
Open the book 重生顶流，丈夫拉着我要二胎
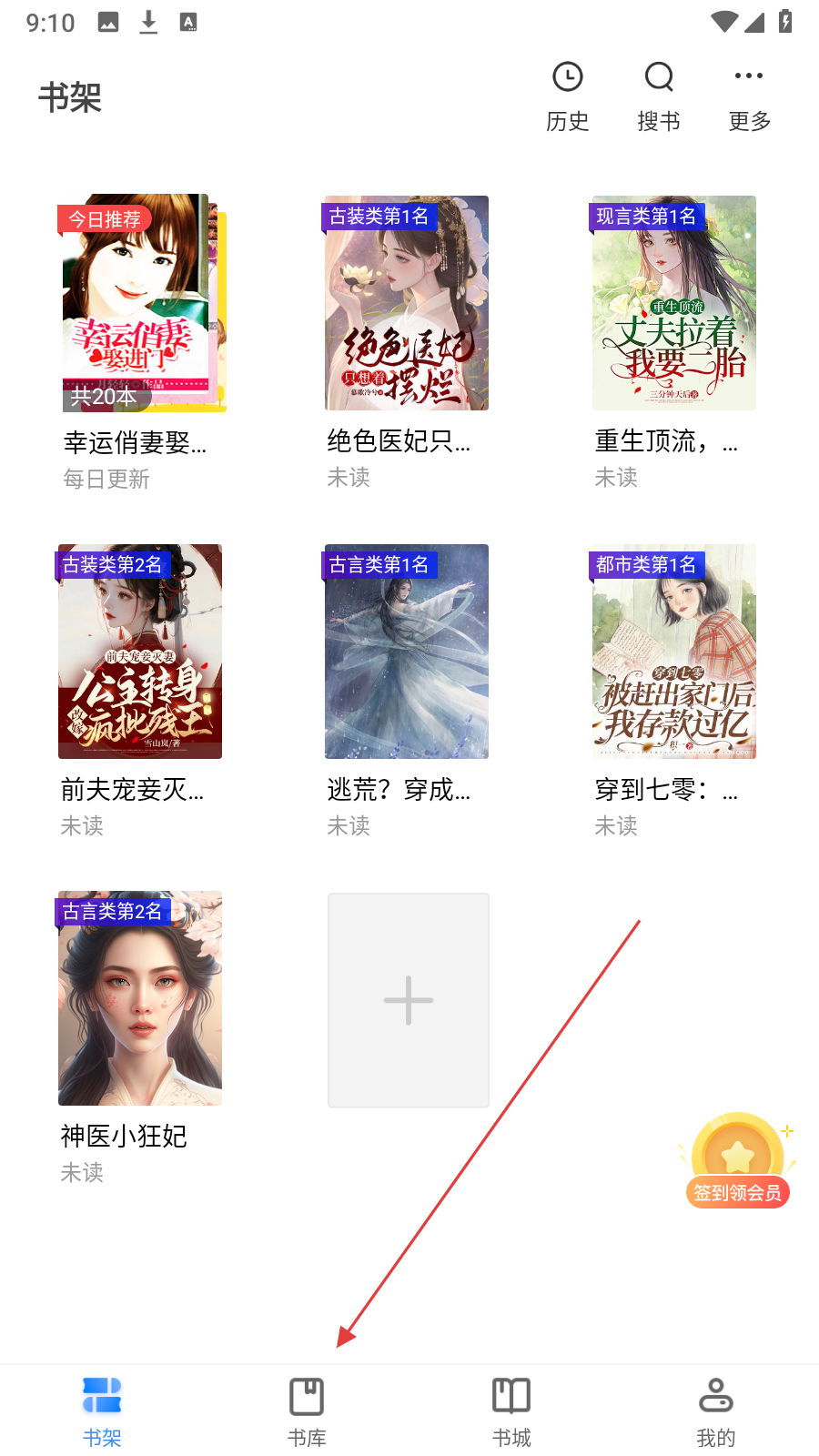(x=674, y=303)
